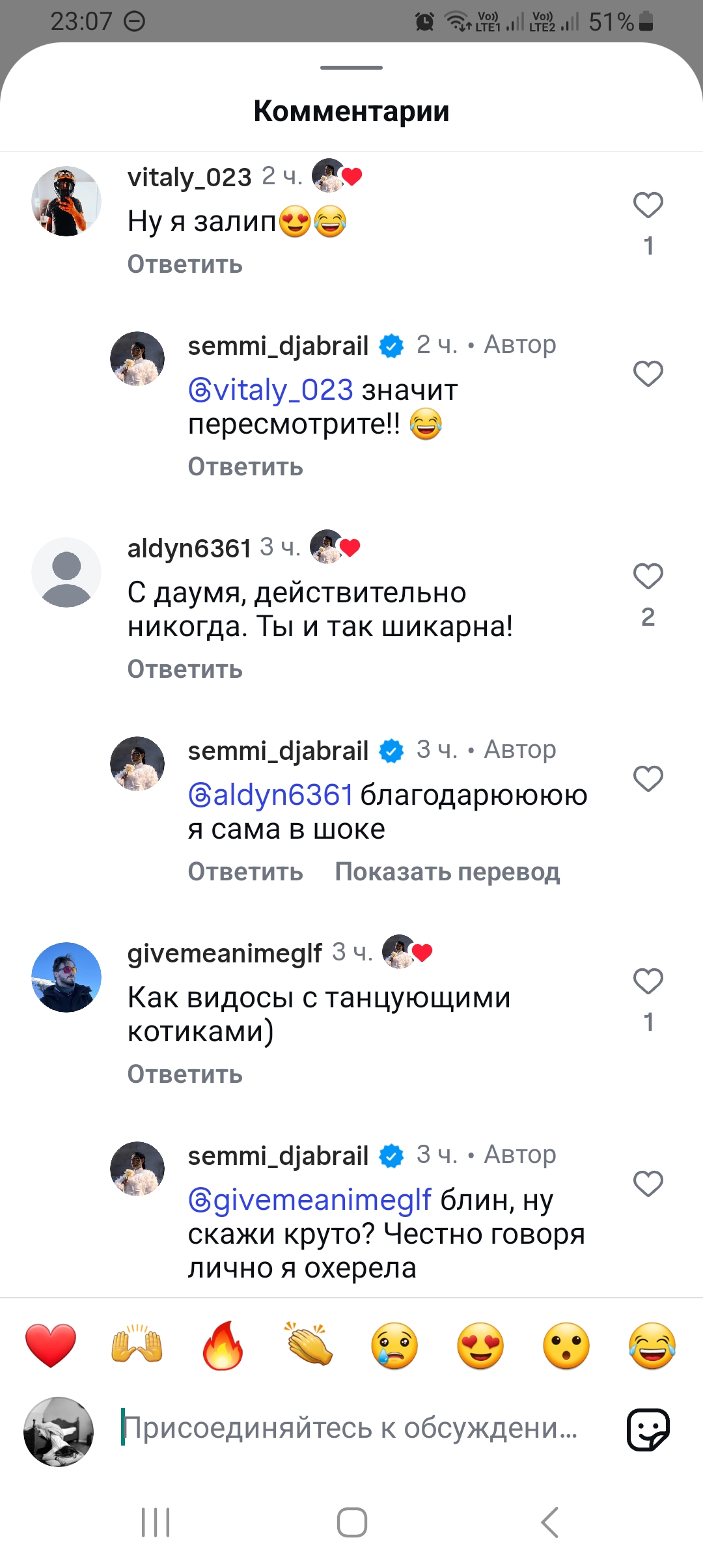
Task: Like givemeanimeglf's comment
Action: point(648,982)
